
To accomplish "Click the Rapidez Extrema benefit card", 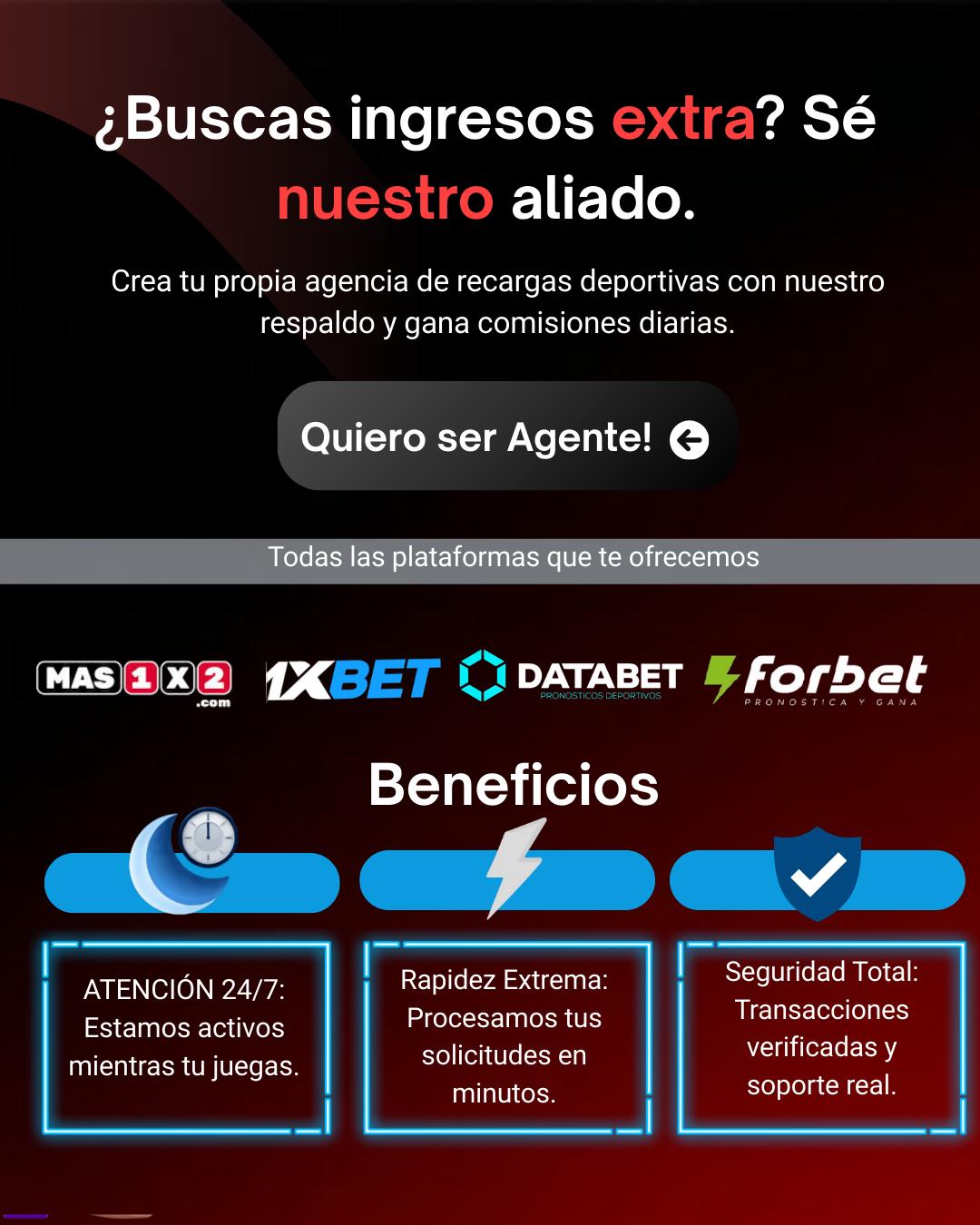I will 506,1039.
